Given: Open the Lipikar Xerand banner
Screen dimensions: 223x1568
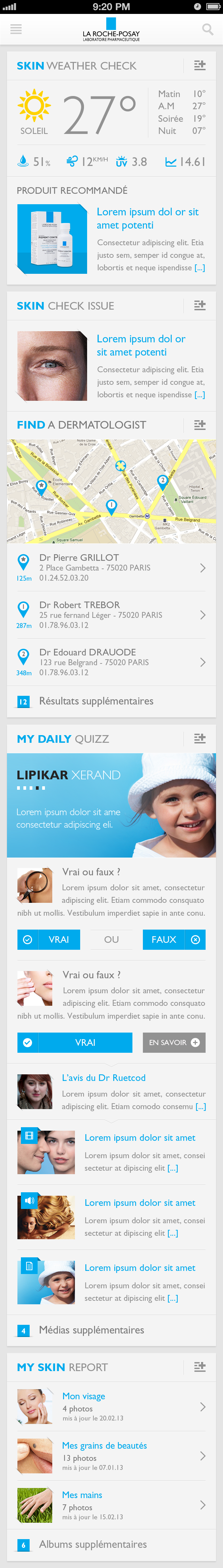Looking at the screenshot, I should pos(111,805).
